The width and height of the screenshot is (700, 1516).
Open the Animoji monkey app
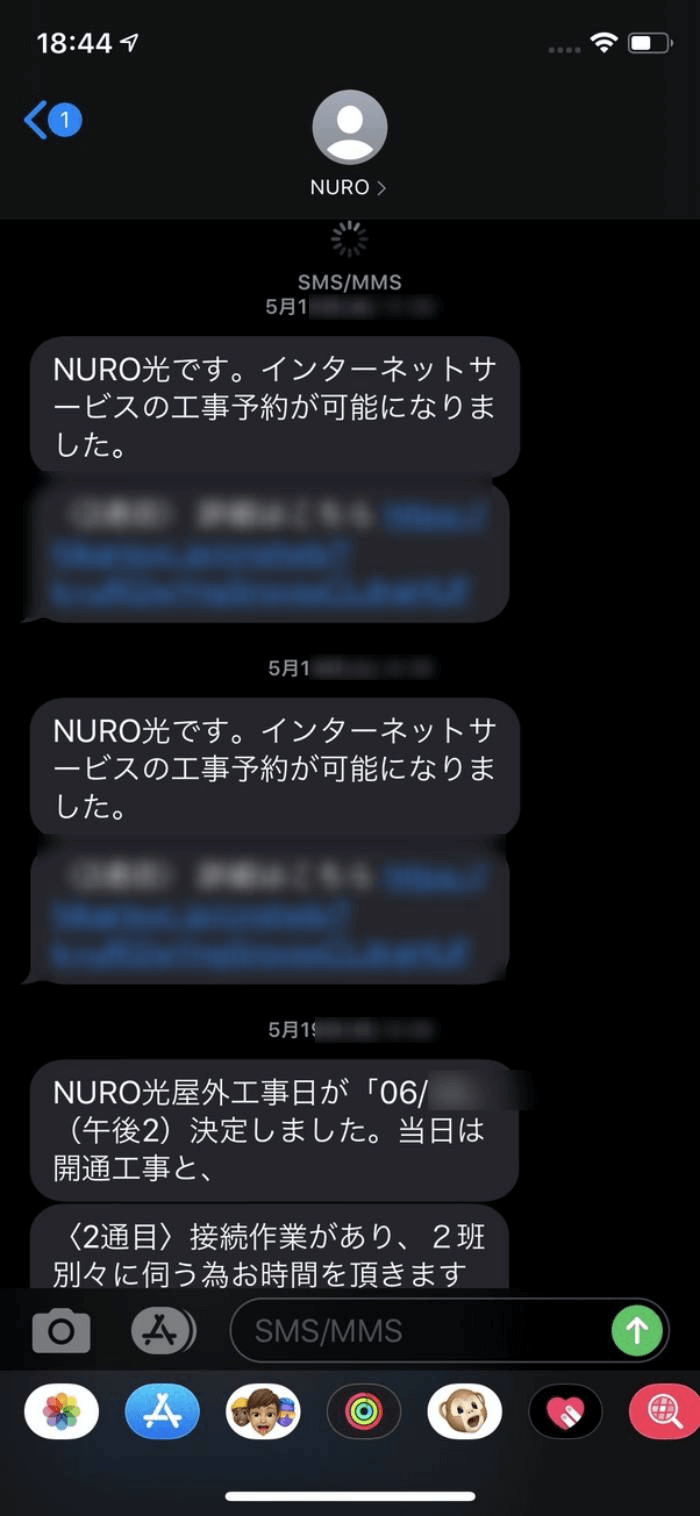[465, 1412]
